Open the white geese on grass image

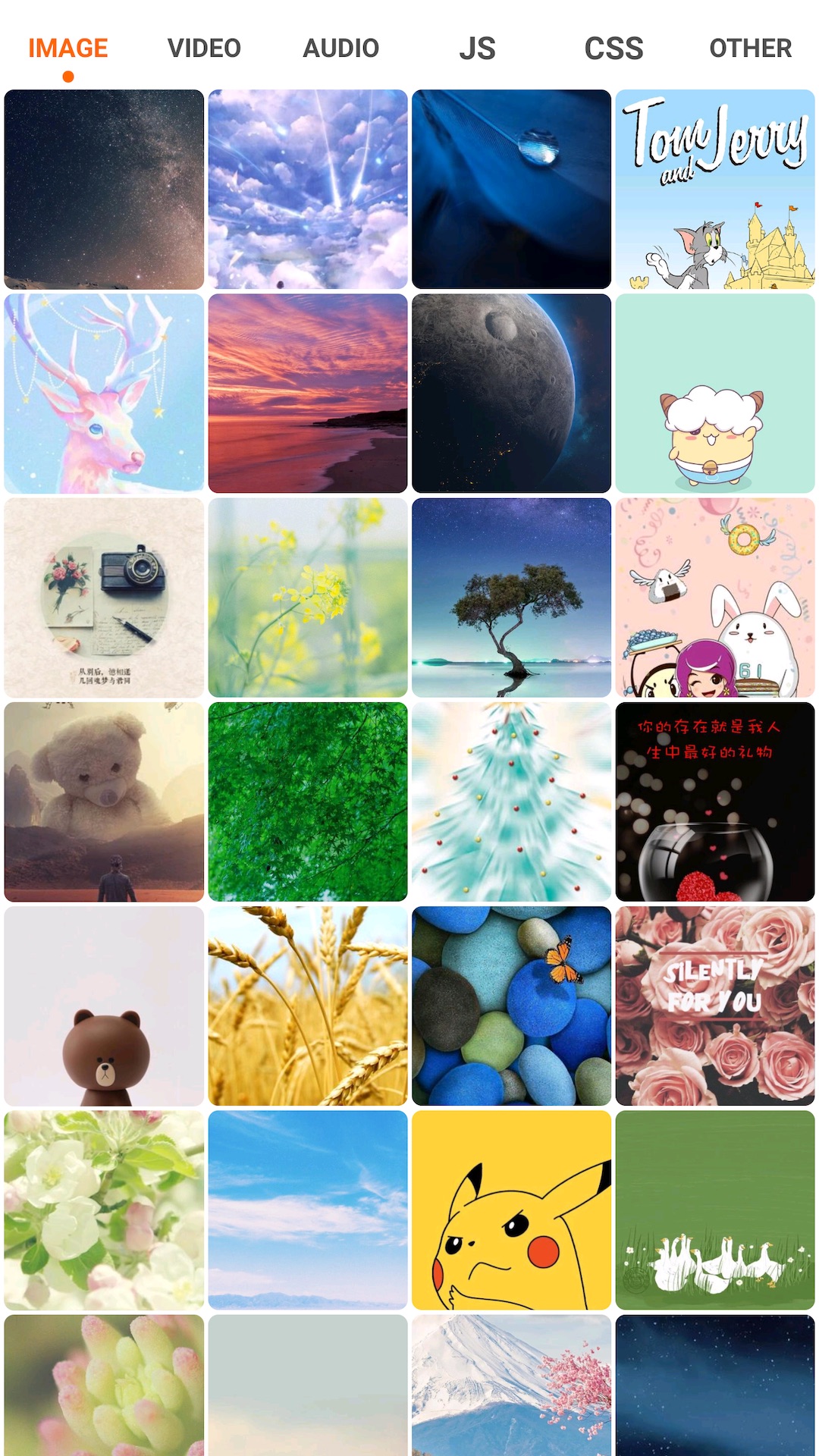click(x=715, y=1210)
